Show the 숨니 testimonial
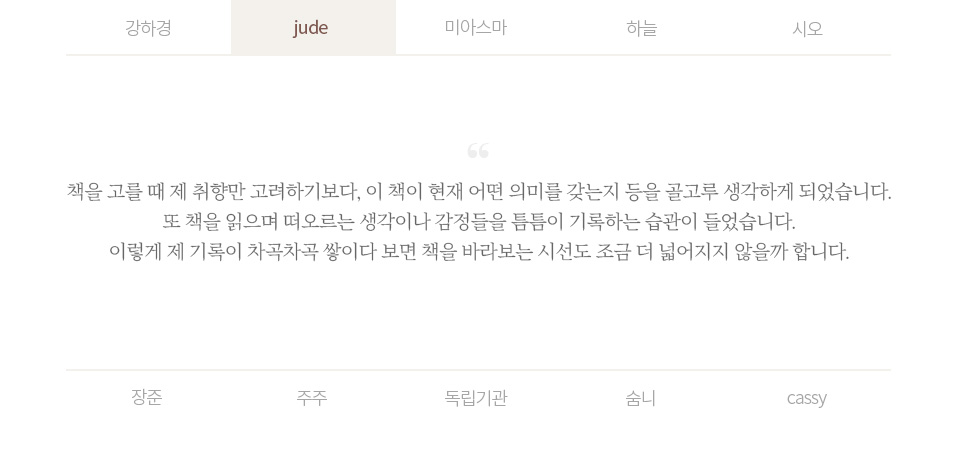 point(641,398)
